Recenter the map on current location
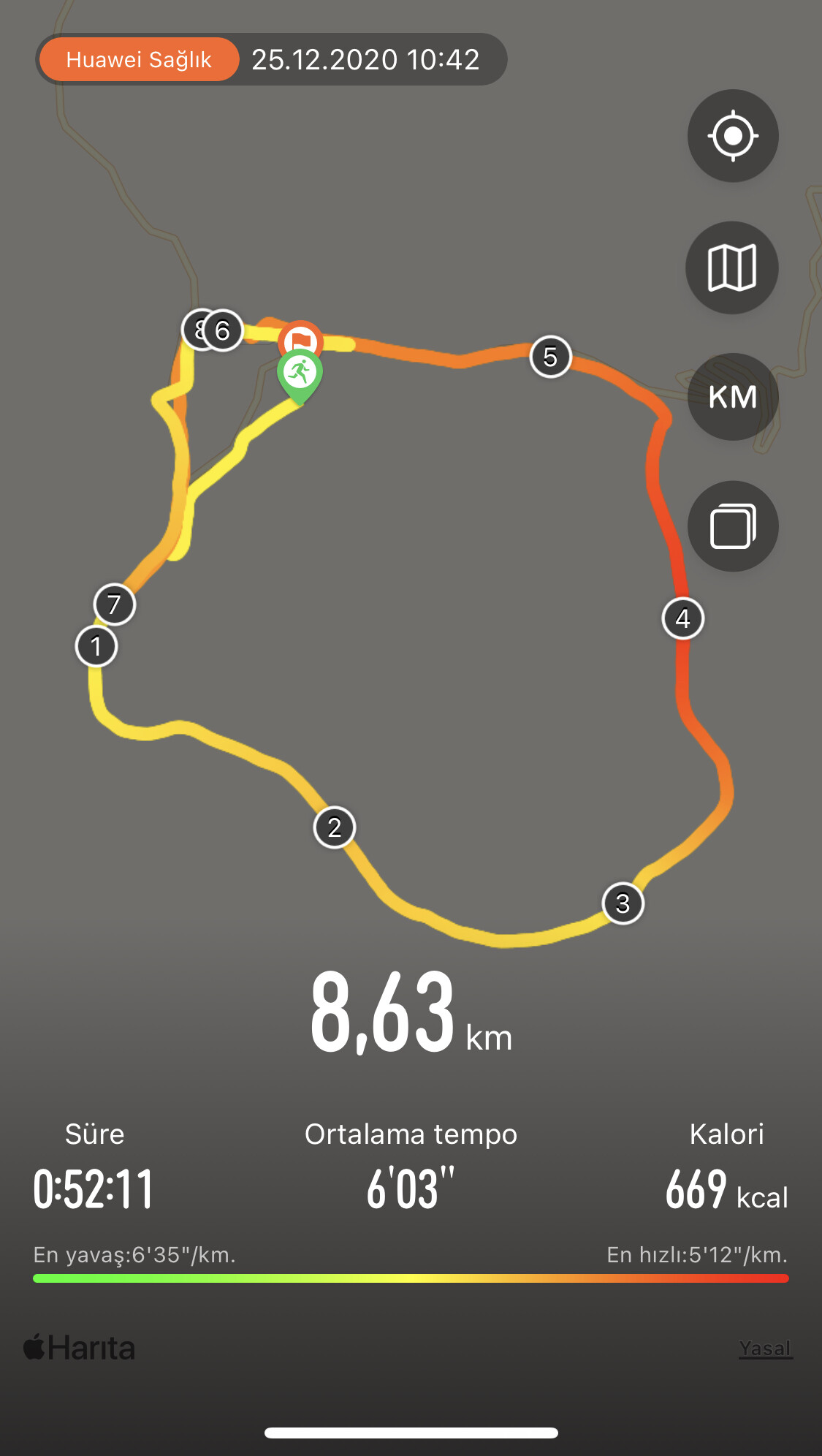The height and width of the screenshot is (1456, 822). pos(733,136)
